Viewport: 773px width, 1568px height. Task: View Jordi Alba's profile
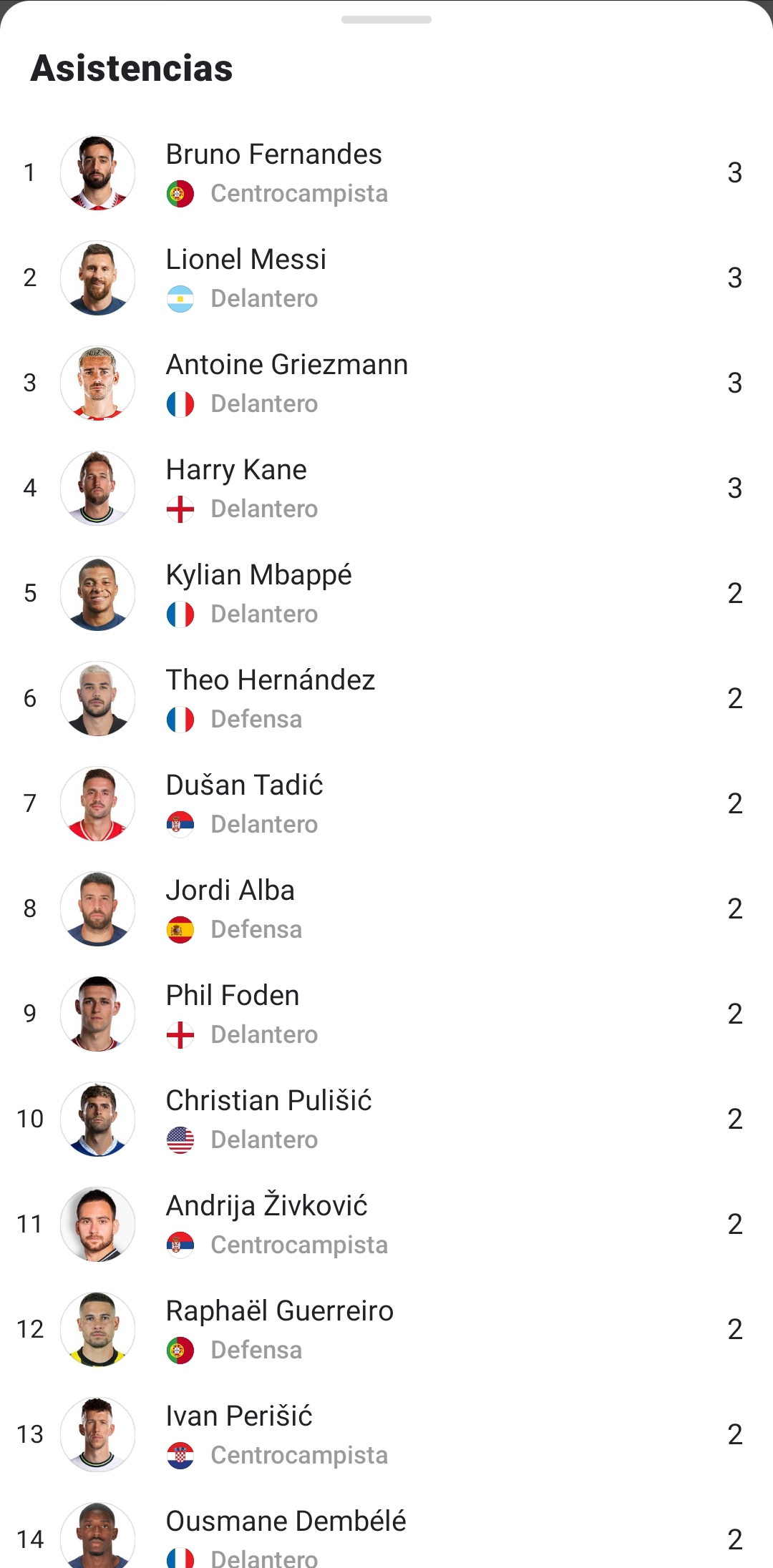coord(386,908)
